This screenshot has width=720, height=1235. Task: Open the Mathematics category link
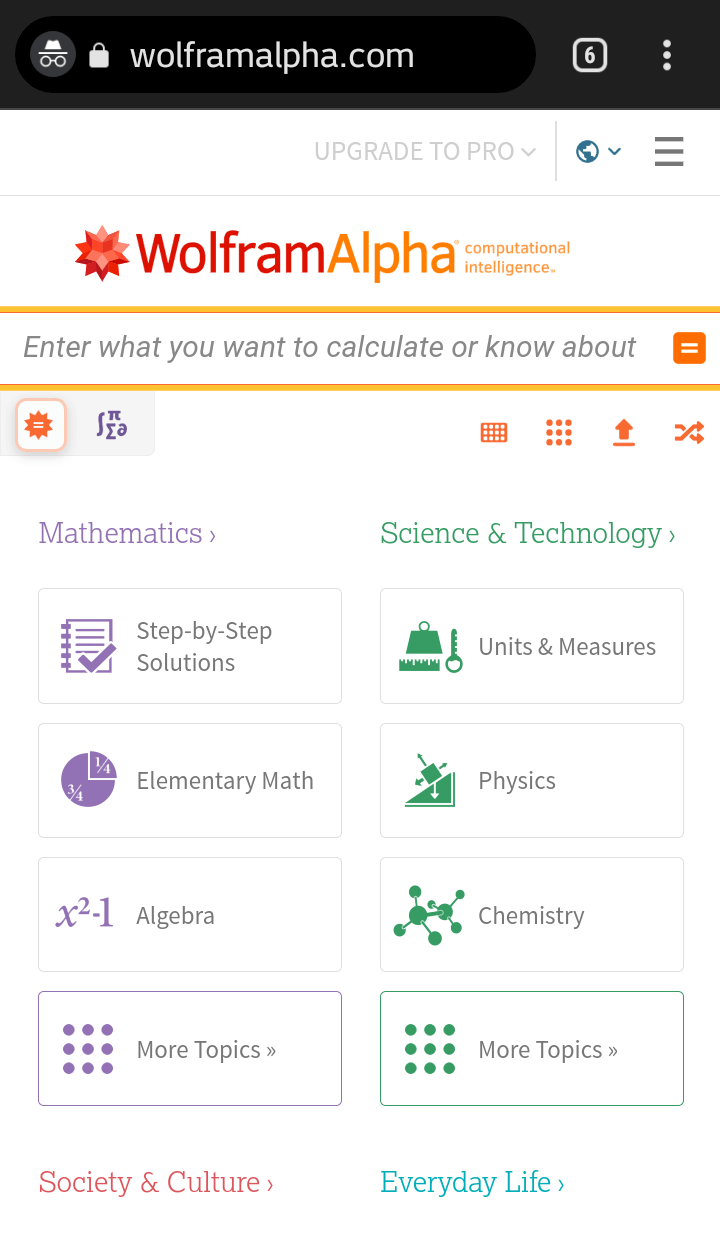(127, 533)
